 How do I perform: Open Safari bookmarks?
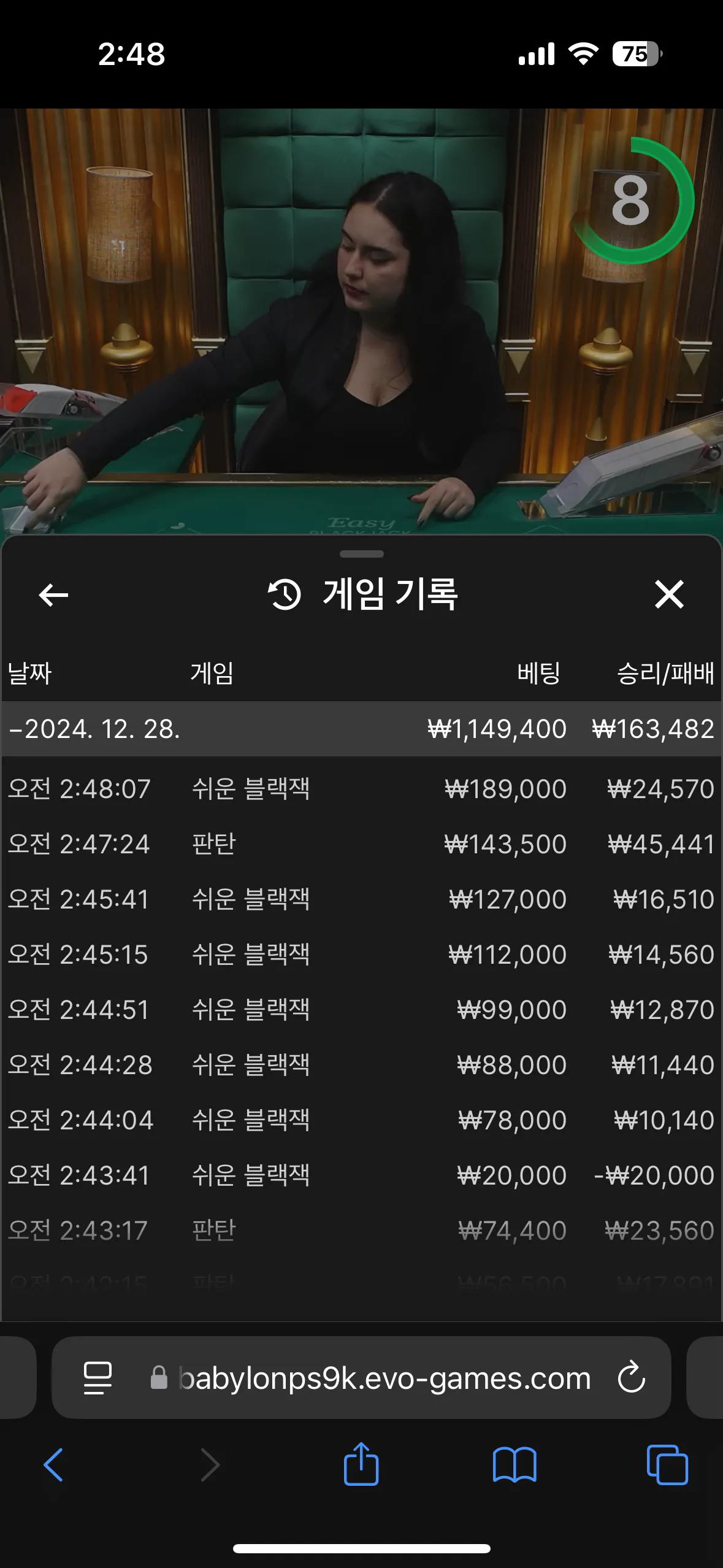[x=515, y=1465]
